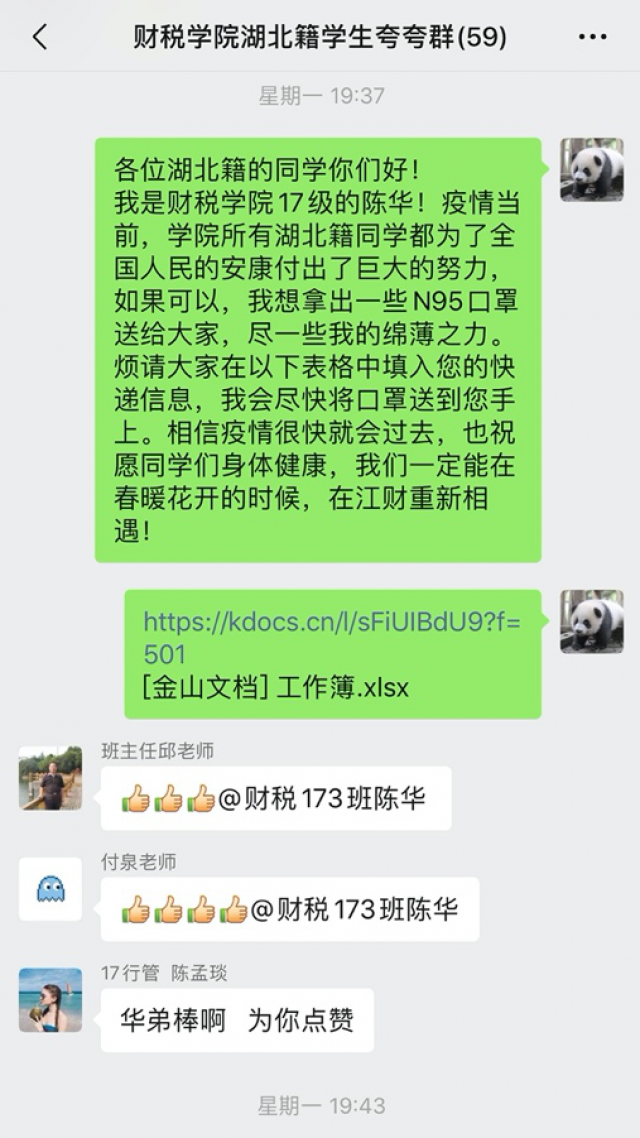The image size is (640, 1138).
Task: View 付泉老师's profile avatar
Action: tap(50, 889)
